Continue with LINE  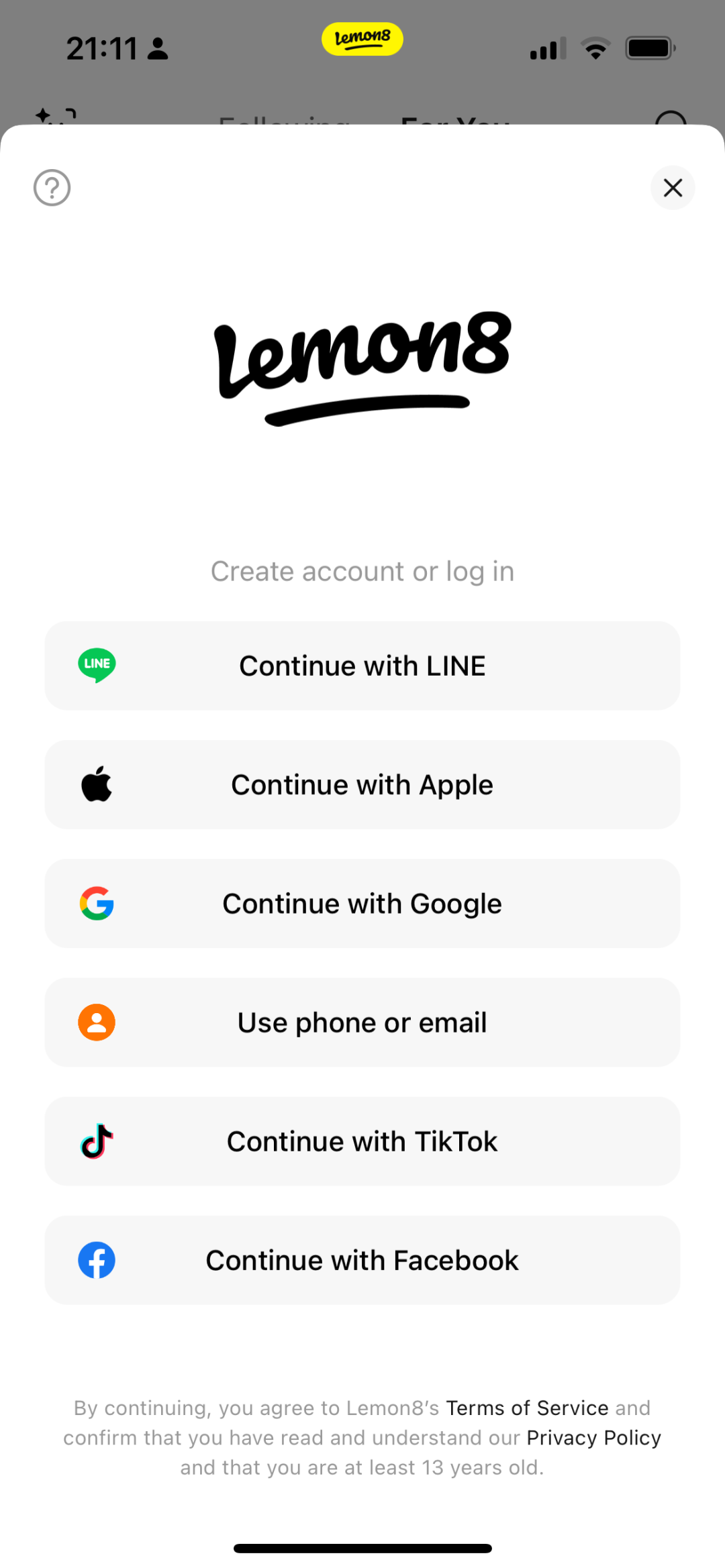click(x=362, y=665)
